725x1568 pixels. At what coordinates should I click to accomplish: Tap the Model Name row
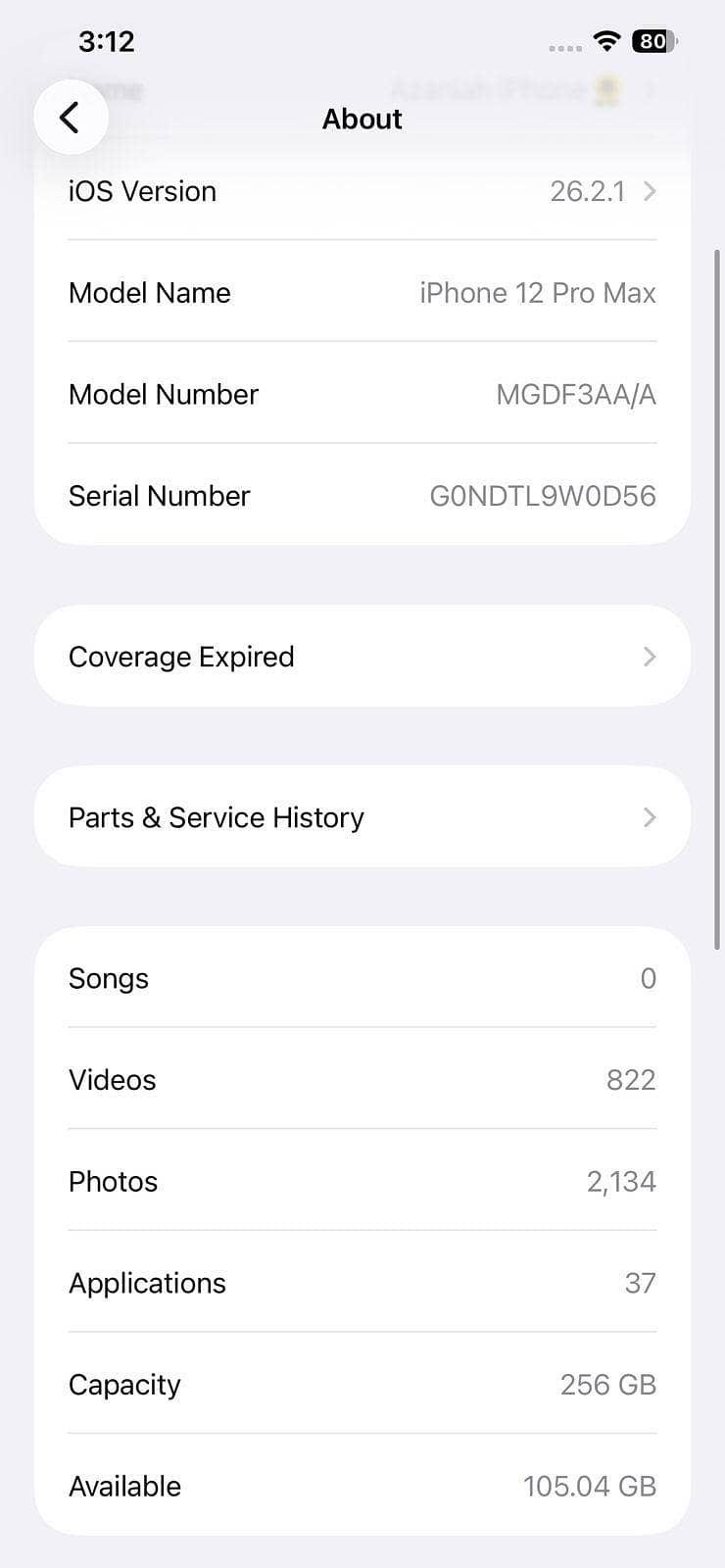[x=362, y=292]
